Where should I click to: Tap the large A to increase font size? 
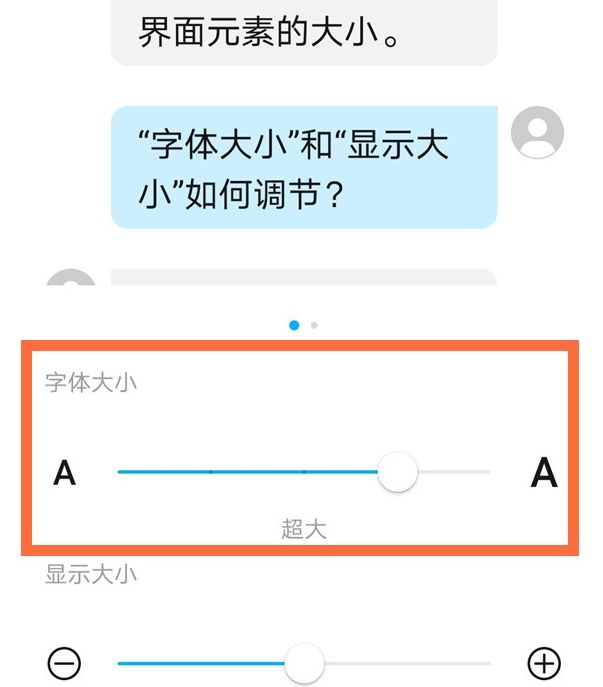click(543, 472)
